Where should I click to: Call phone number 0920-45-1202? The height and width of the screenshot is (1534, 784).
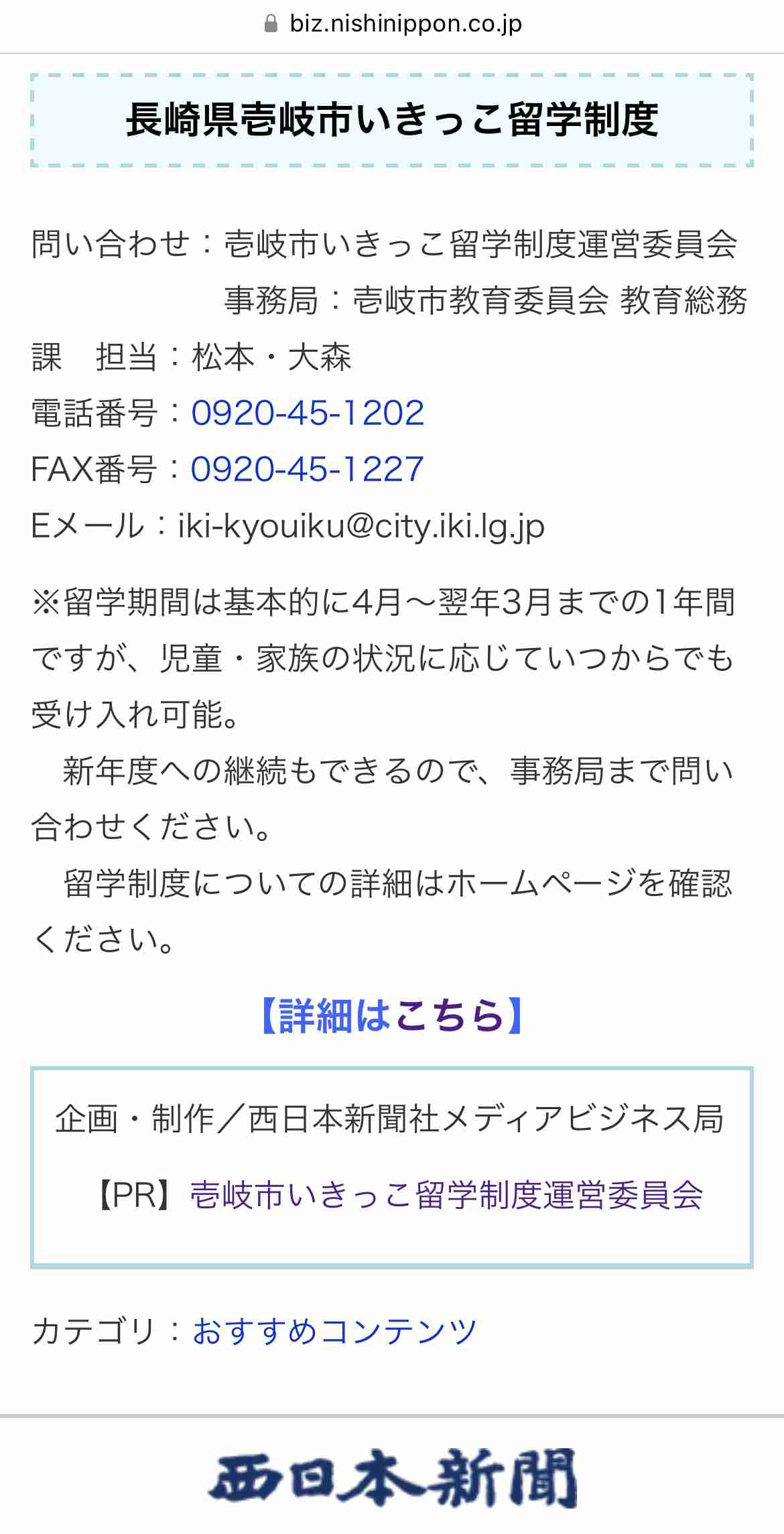coord(308,413)
